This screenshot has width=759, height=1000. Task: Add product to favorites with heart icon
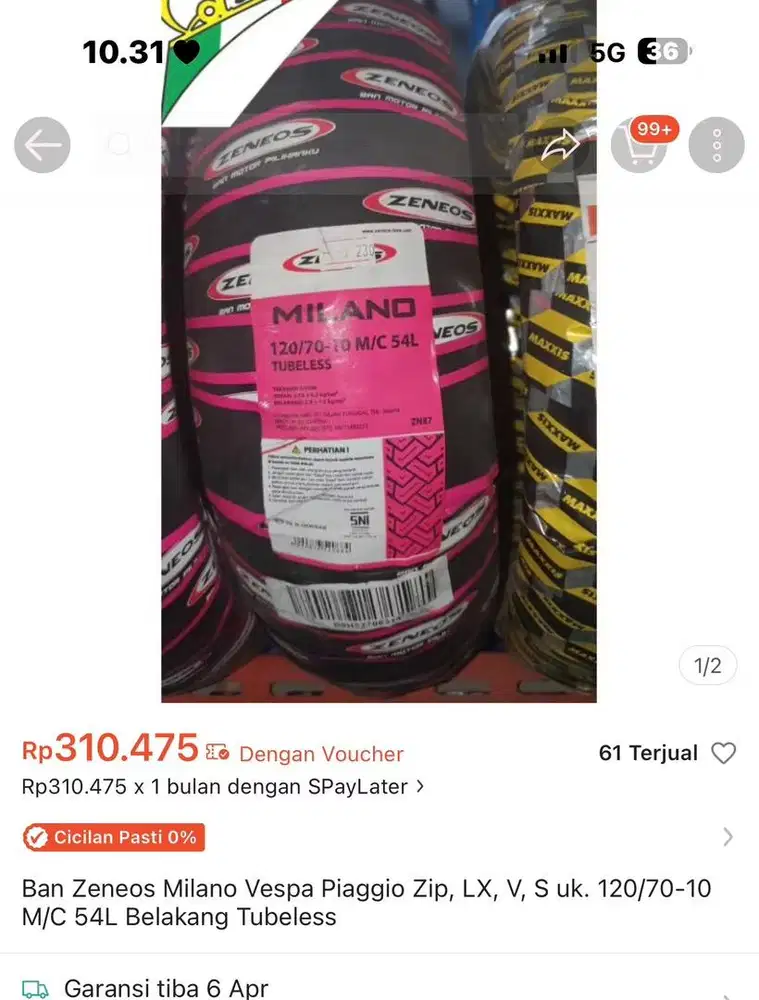723,753
